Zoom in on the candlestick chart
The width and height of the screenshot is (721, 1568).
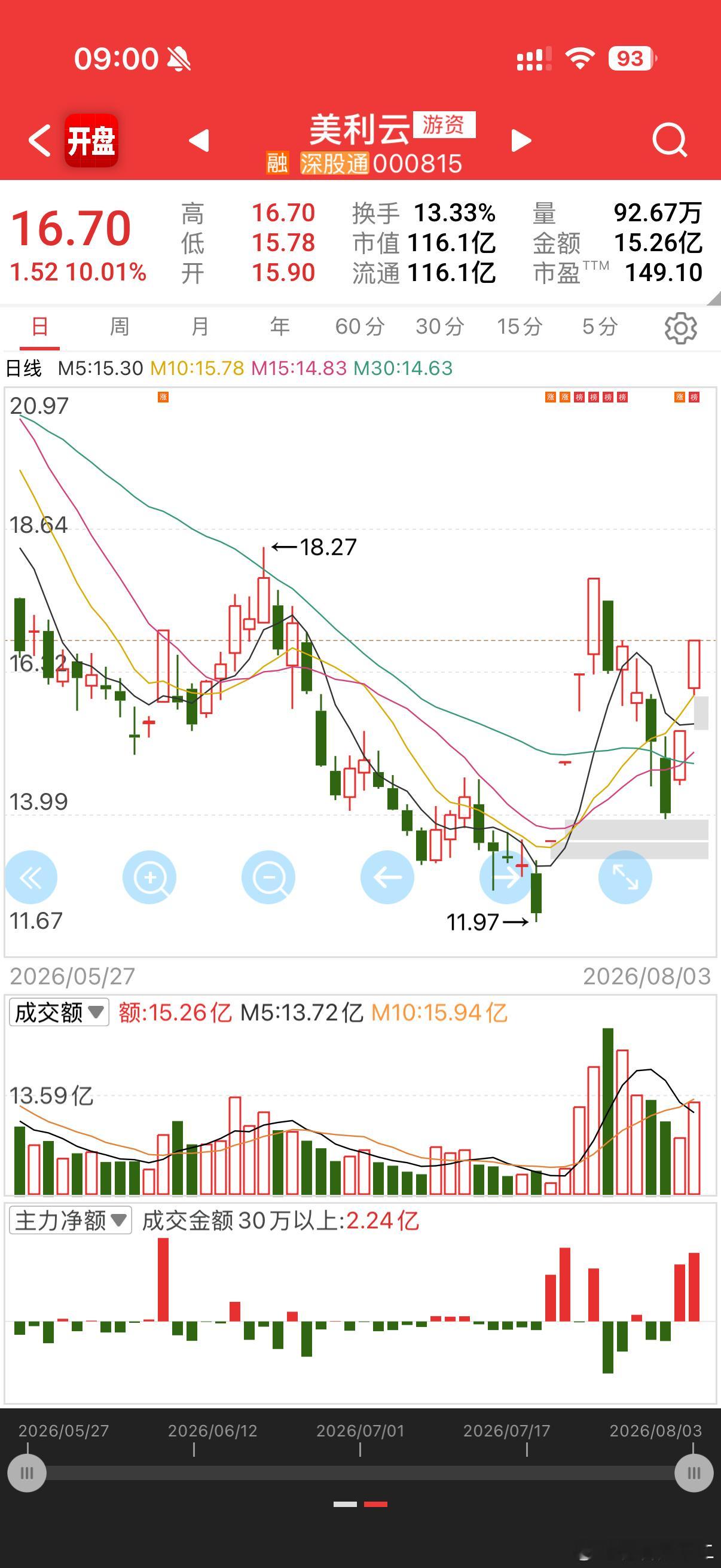149,877
